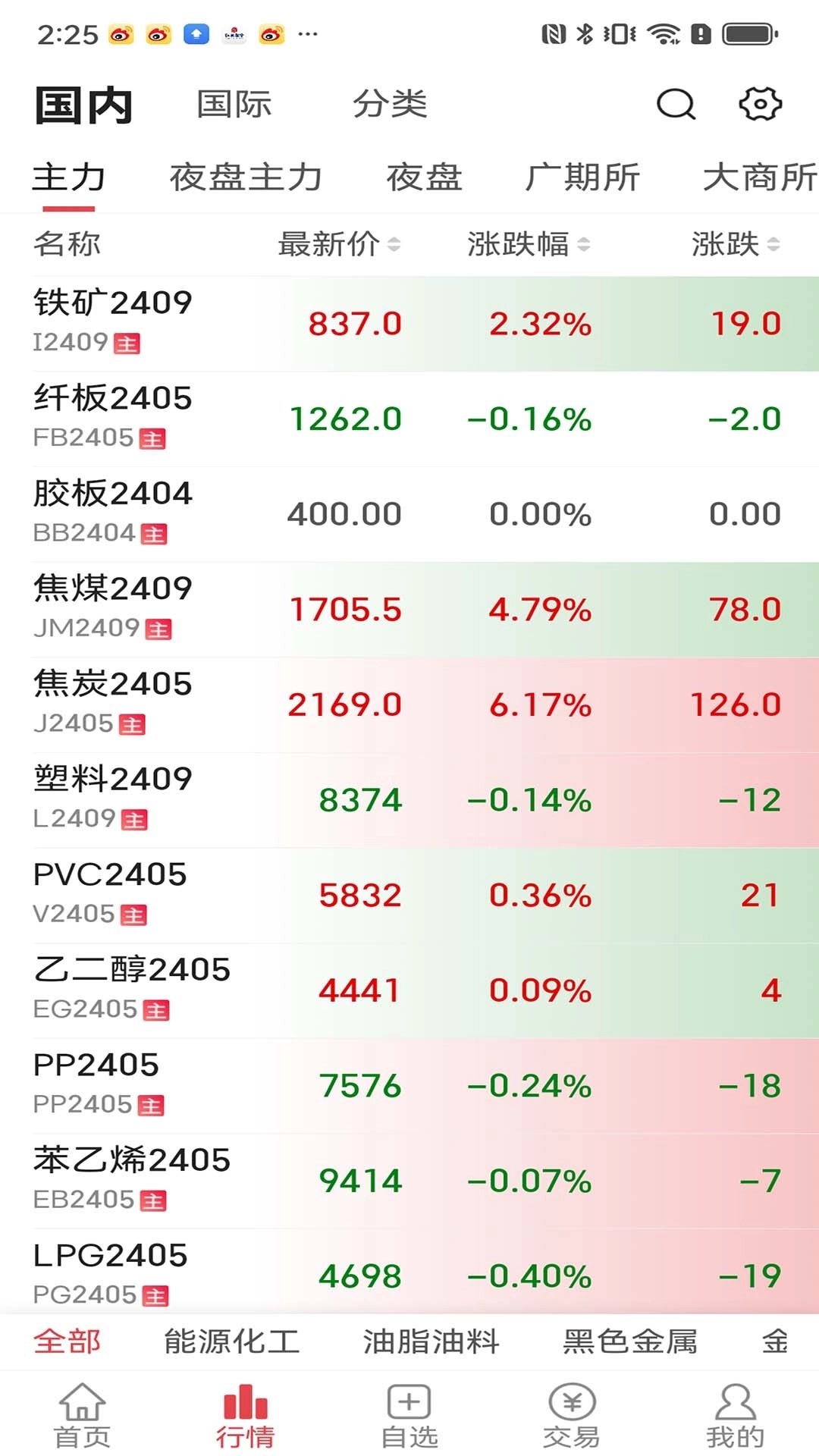Switch to the 国际 tab
Screen dimensions: 819x1456
pyautogui.click(x=234, y=105)
